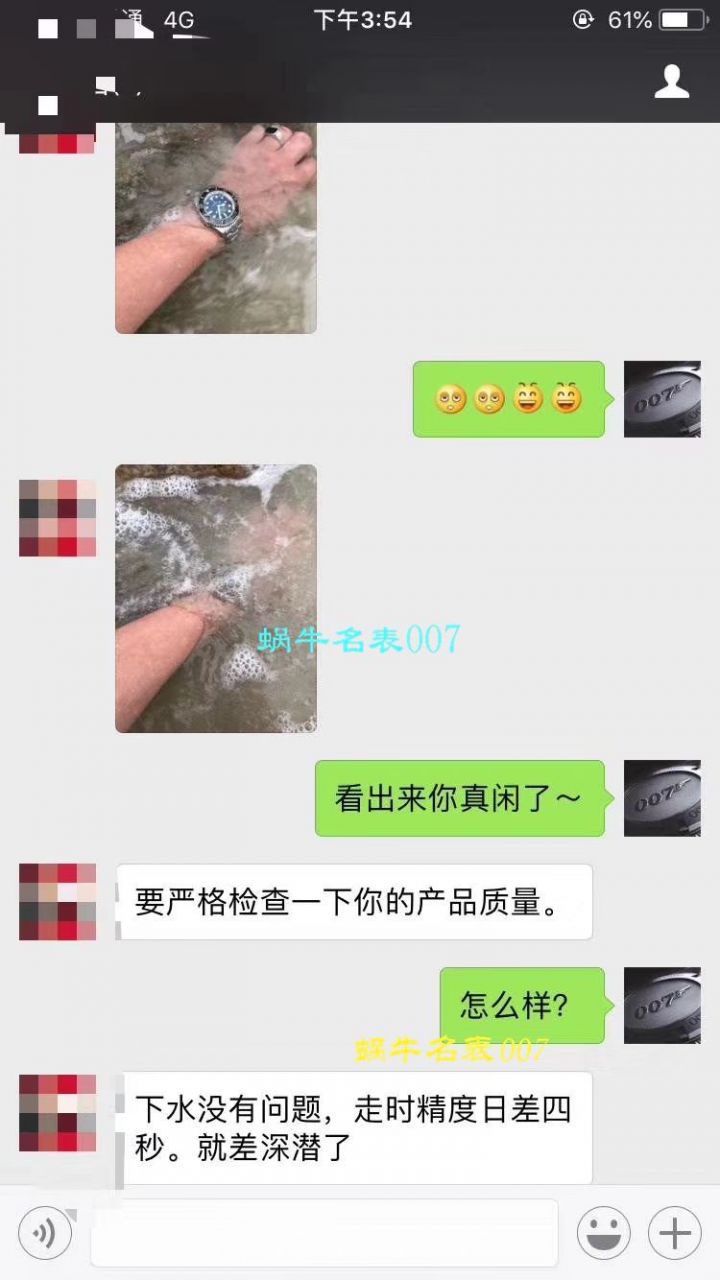Open the plus attachments menu
720x1280 pixels.
click(675, 1233)
